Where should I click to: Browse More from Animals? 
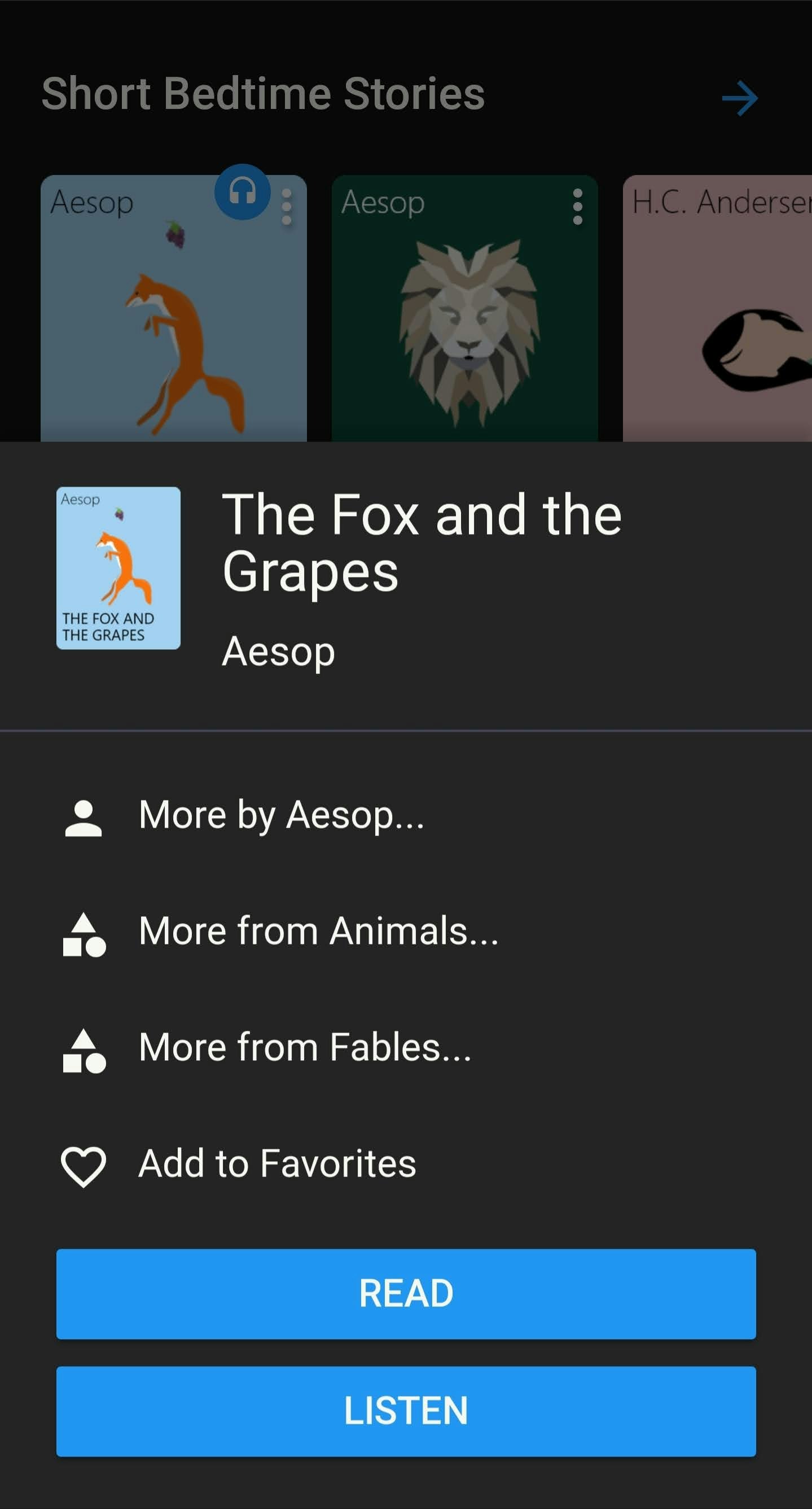406,931
